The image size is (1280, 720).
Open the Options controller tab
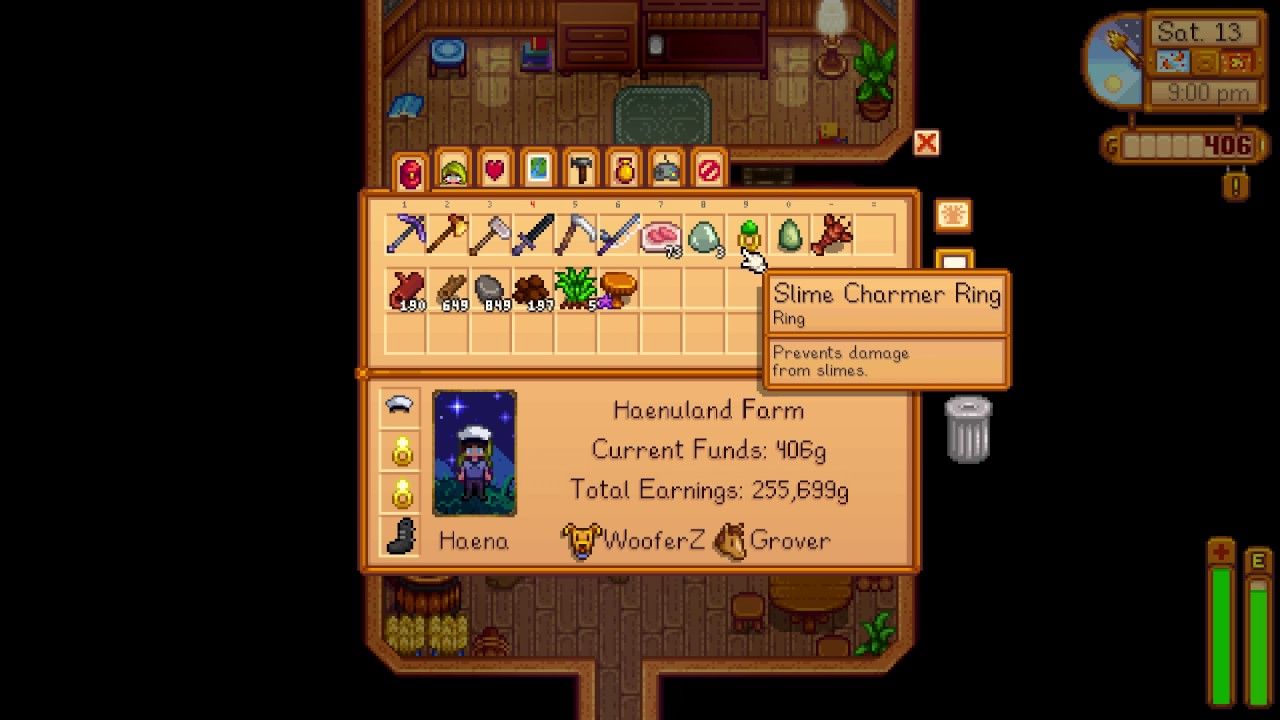coord(667,171)
